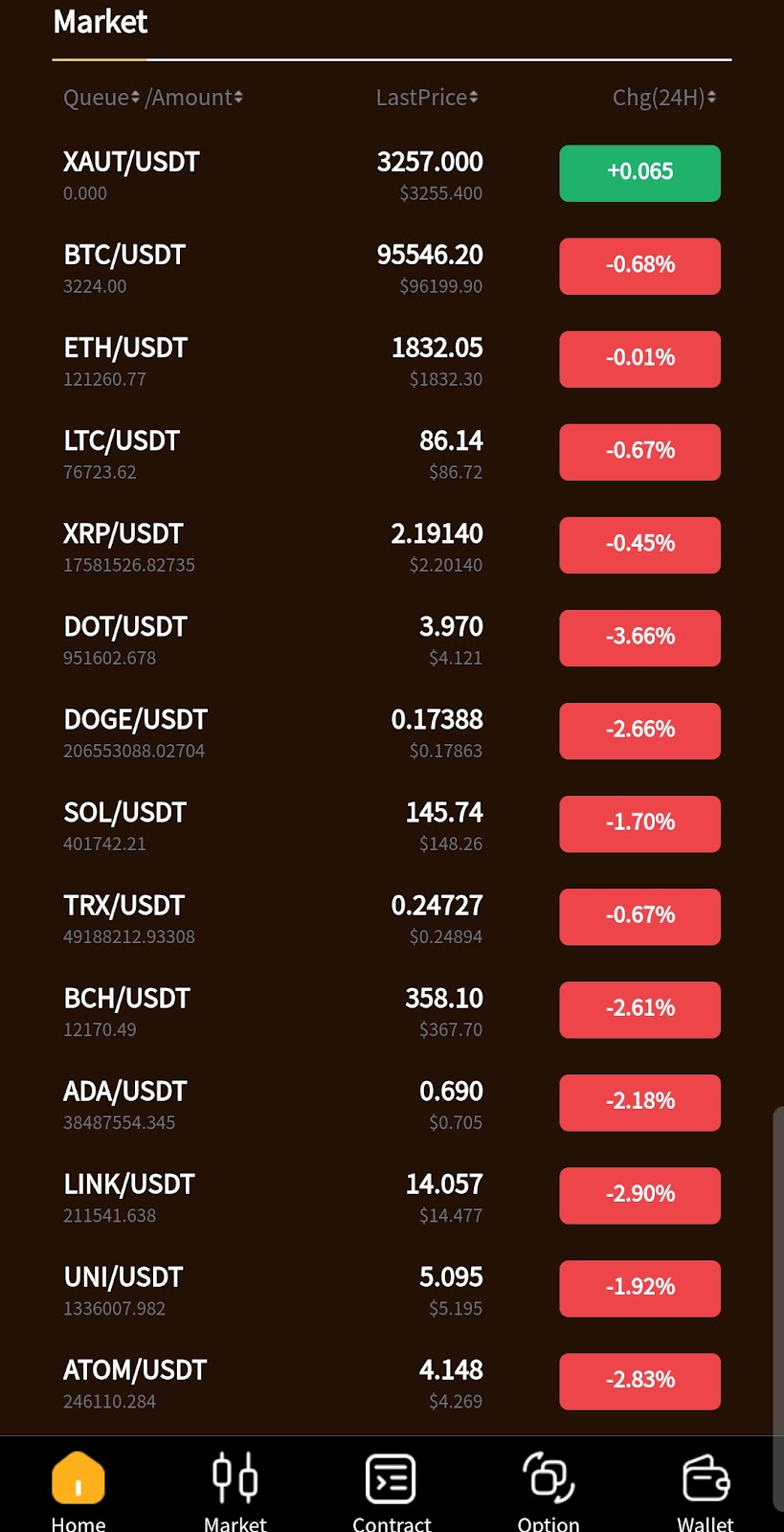Sort the list by Queue
This screenshot has height=1532, width=784.
[101, 98]
